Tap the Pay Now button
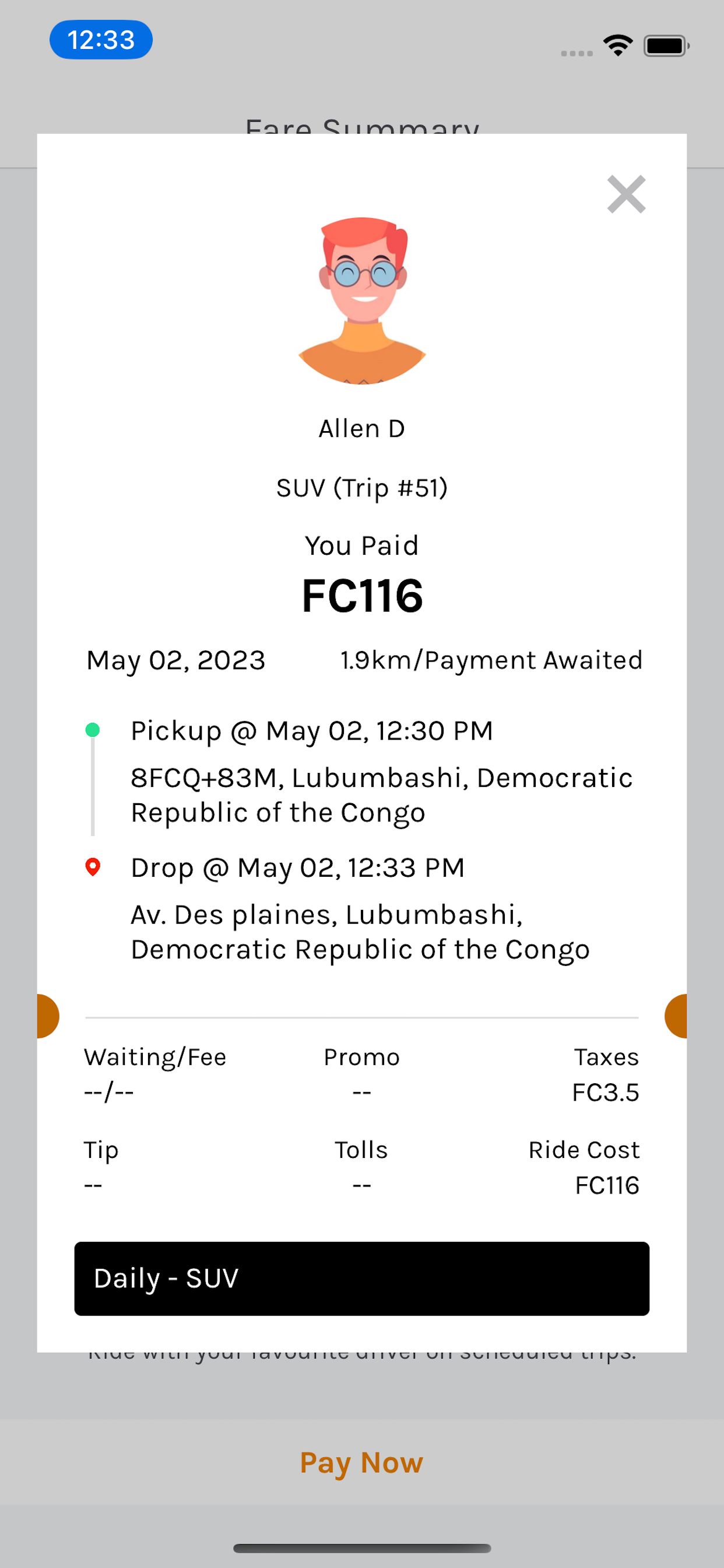724x1568 pixels. [361, 1462]
